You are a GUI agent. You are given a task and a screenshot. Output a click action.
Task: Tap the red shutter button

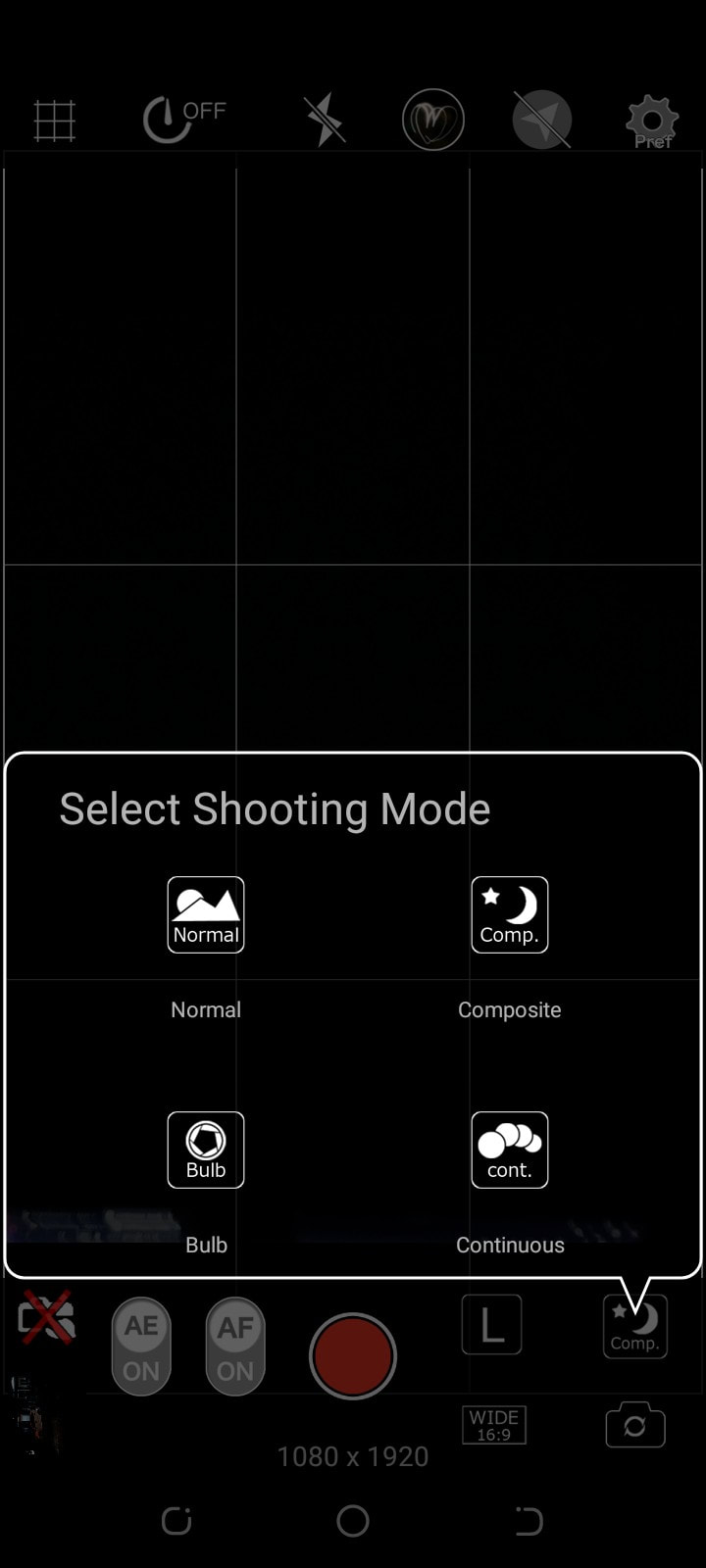pos(353,1356)
